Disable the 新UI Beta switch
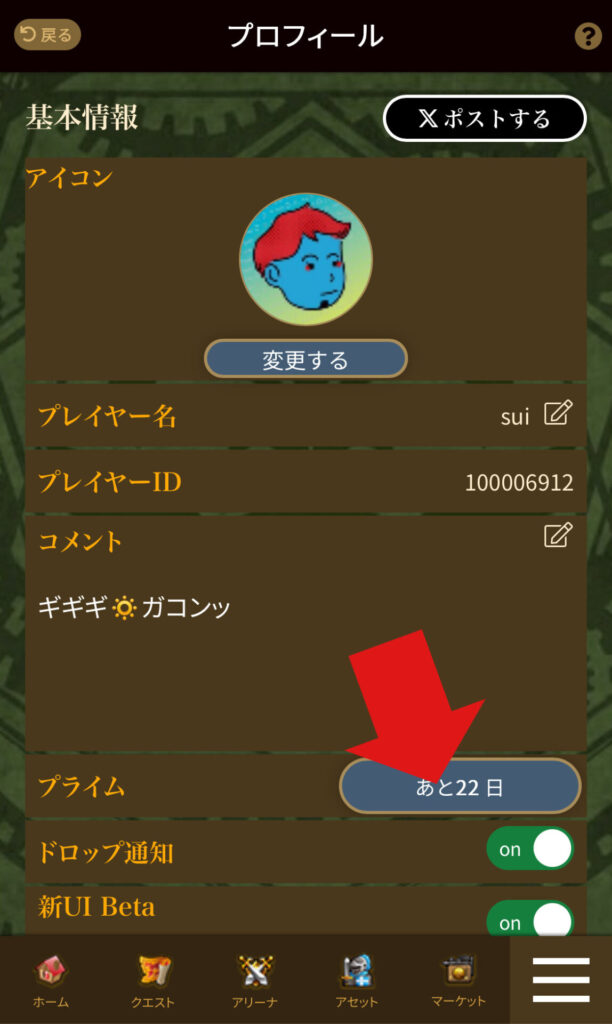The width and height of the screenshot is (612, 1024). [x=530, y=920]
